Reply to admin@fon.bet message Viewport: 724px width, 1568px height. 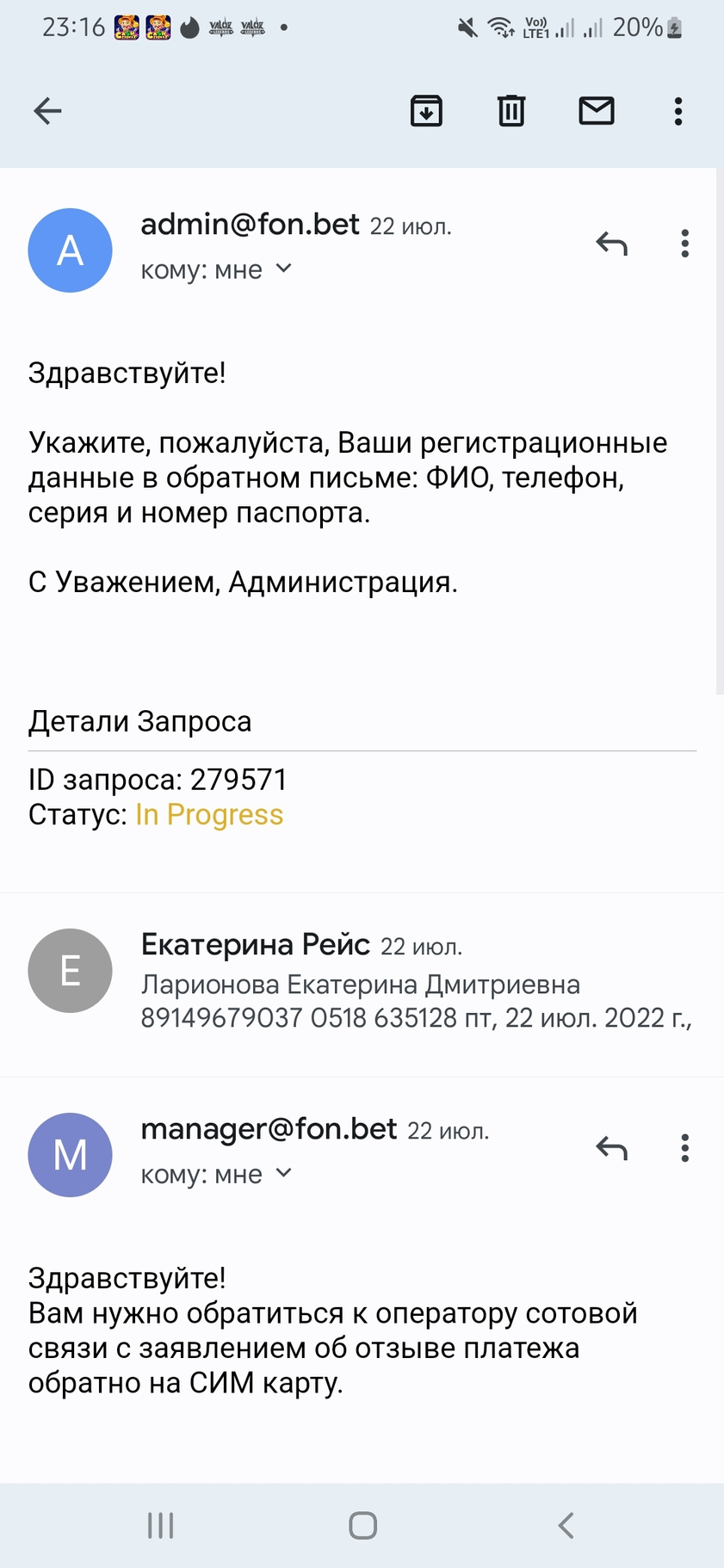[612, 244]
